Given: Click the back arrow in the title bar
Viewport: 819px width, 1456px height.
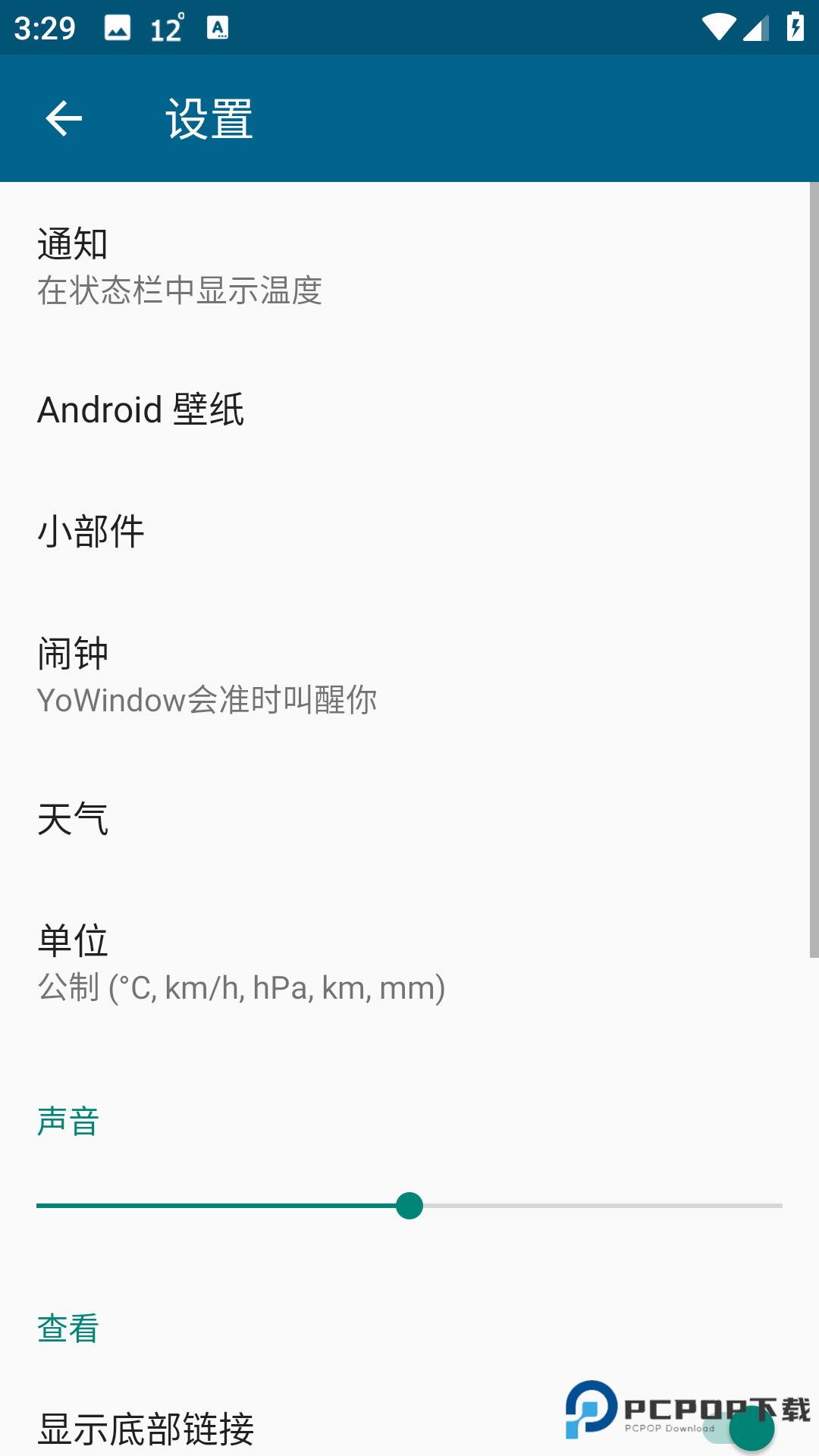Looking at the screenshot, I should coord(64,119).
